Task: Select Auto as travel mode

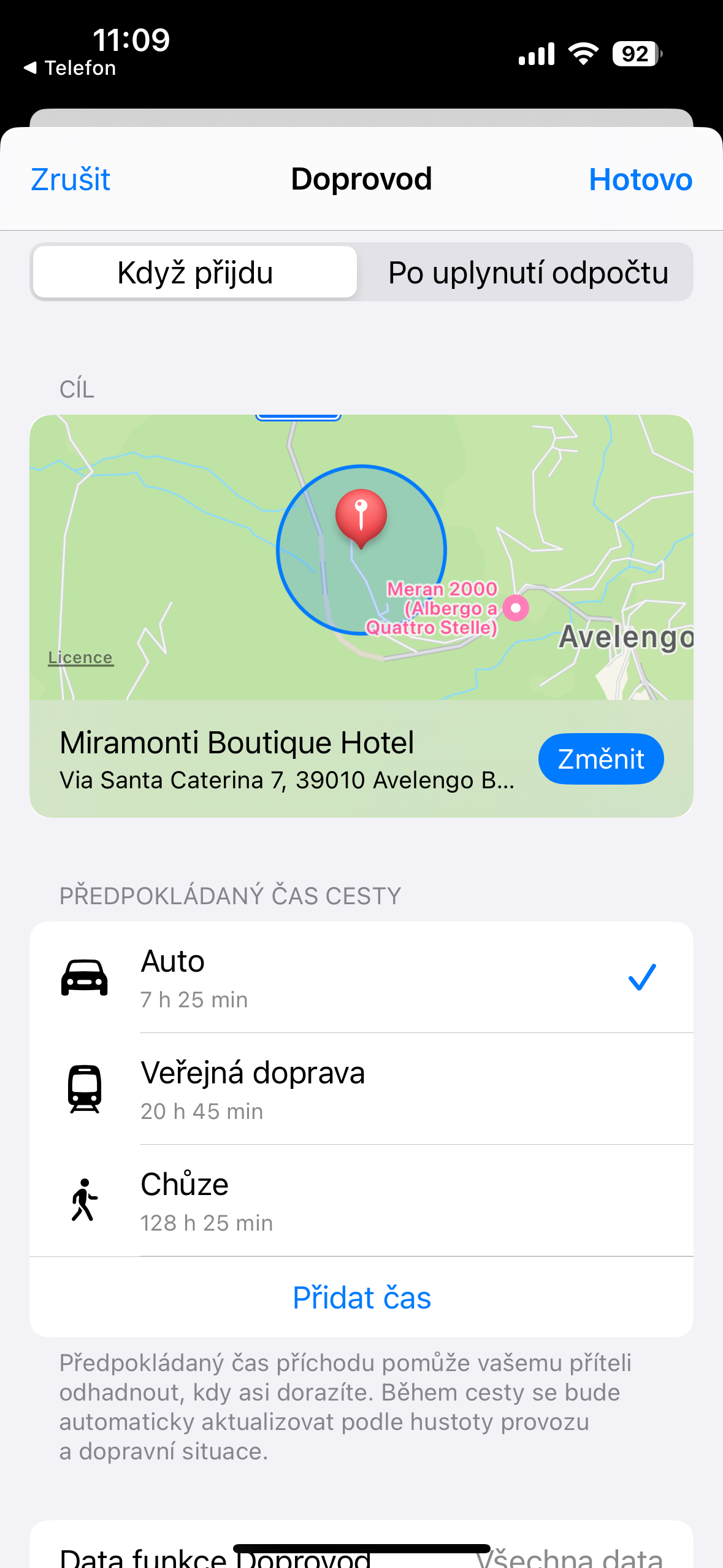Action: click(361, 977)
